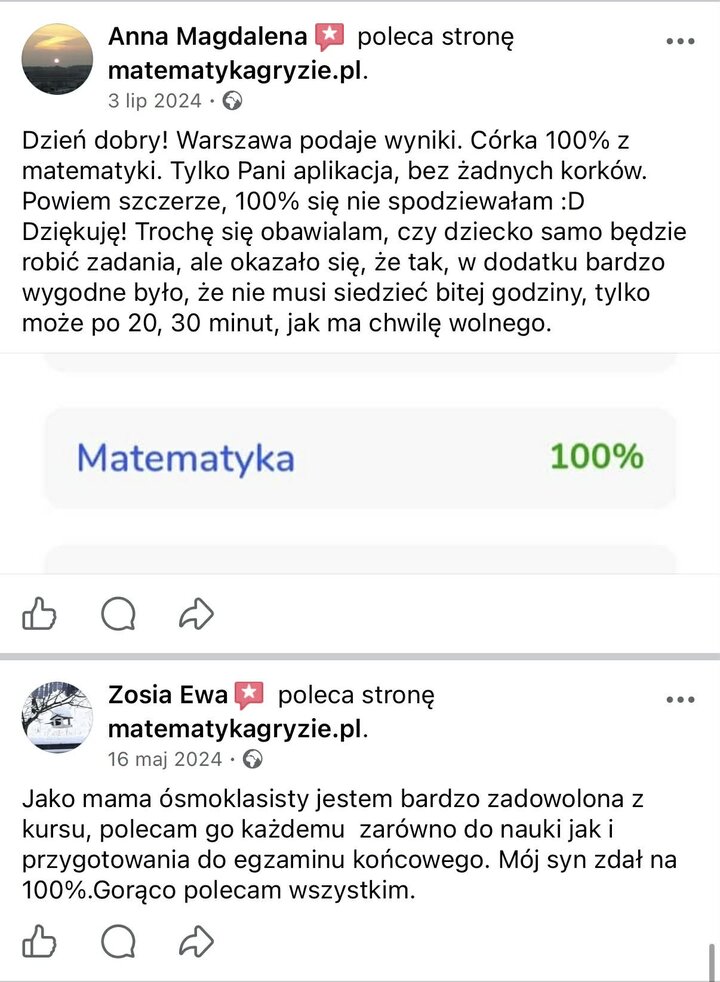
Task: Open overflow menu on Anna Magdalena's post
Action: pos(680,42)
